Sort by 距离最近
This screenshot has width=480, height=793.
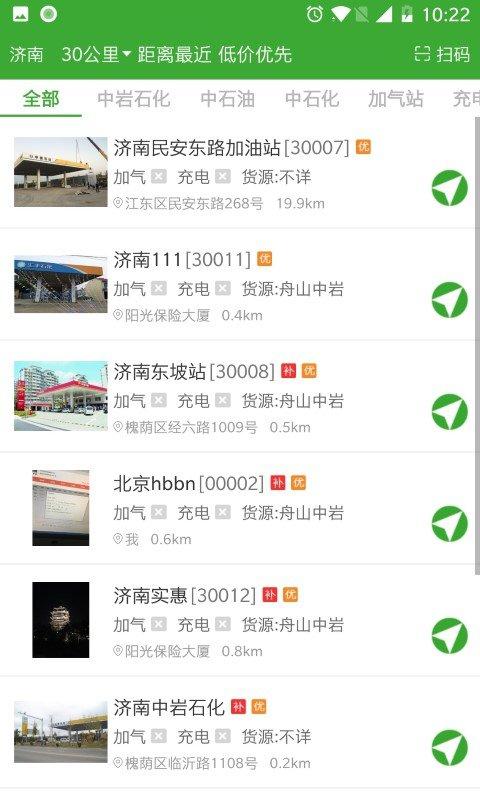click(174, 54)
